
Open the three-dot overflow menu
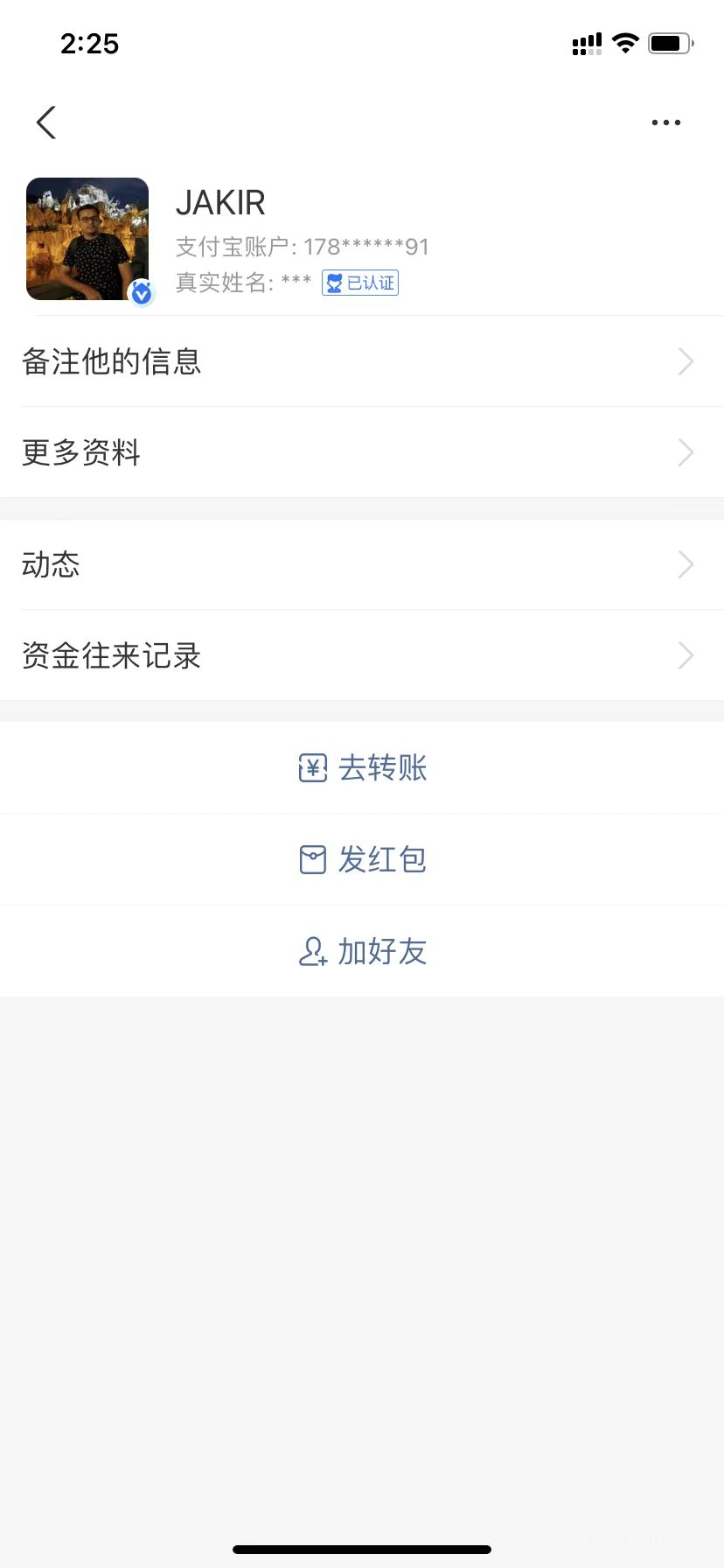point(665,122)
